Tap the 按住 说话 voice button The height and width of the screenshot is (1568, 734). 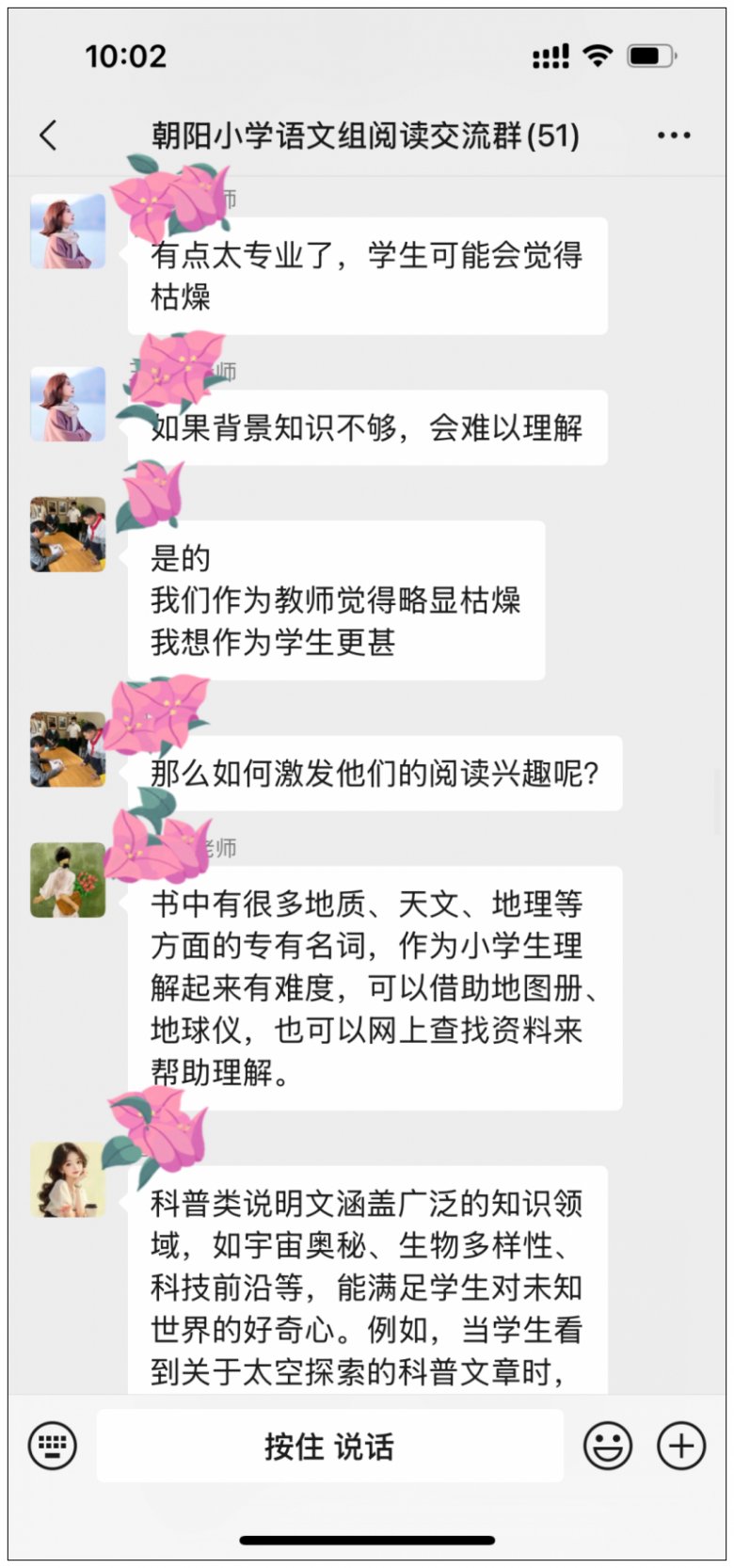(x=329, y=1446)
